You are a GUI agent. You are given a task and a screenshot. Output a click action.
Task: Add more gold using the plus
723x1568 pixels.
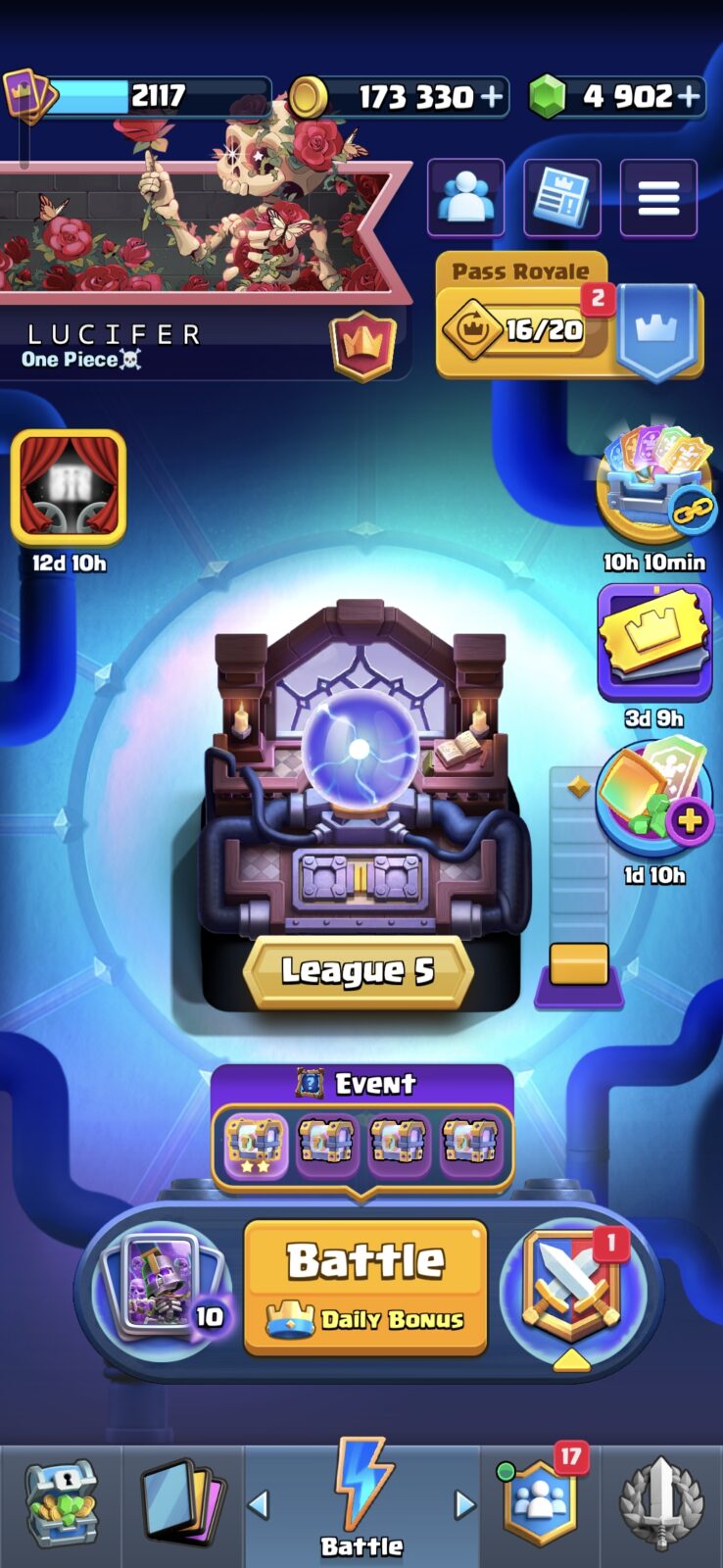coord(491,96)
